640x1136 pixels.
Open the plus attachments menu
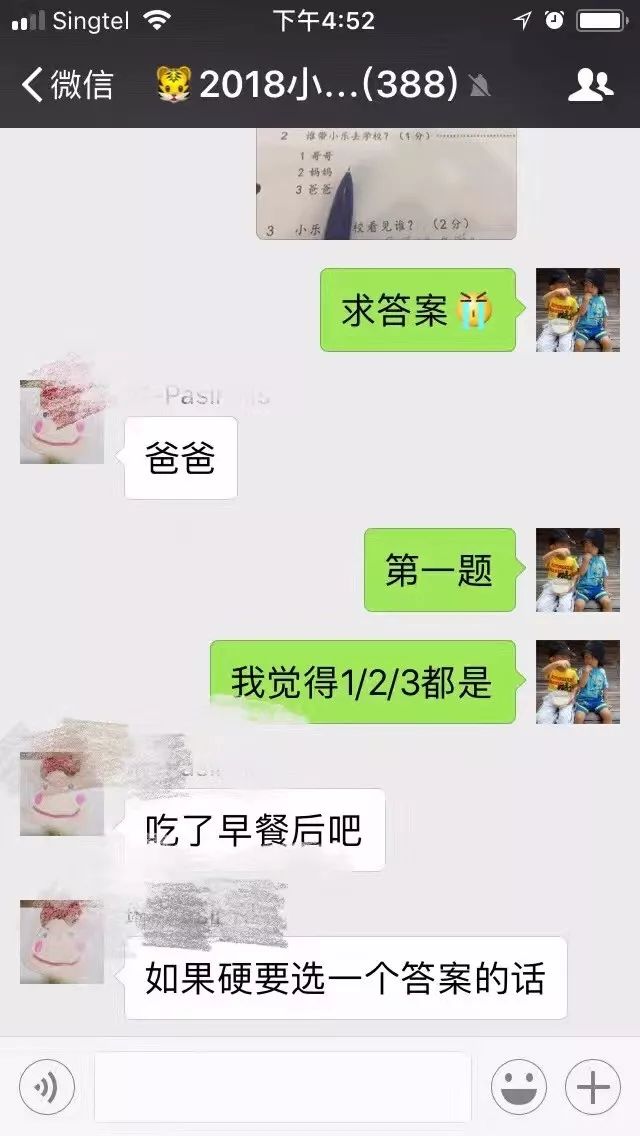coord(593,1086)
